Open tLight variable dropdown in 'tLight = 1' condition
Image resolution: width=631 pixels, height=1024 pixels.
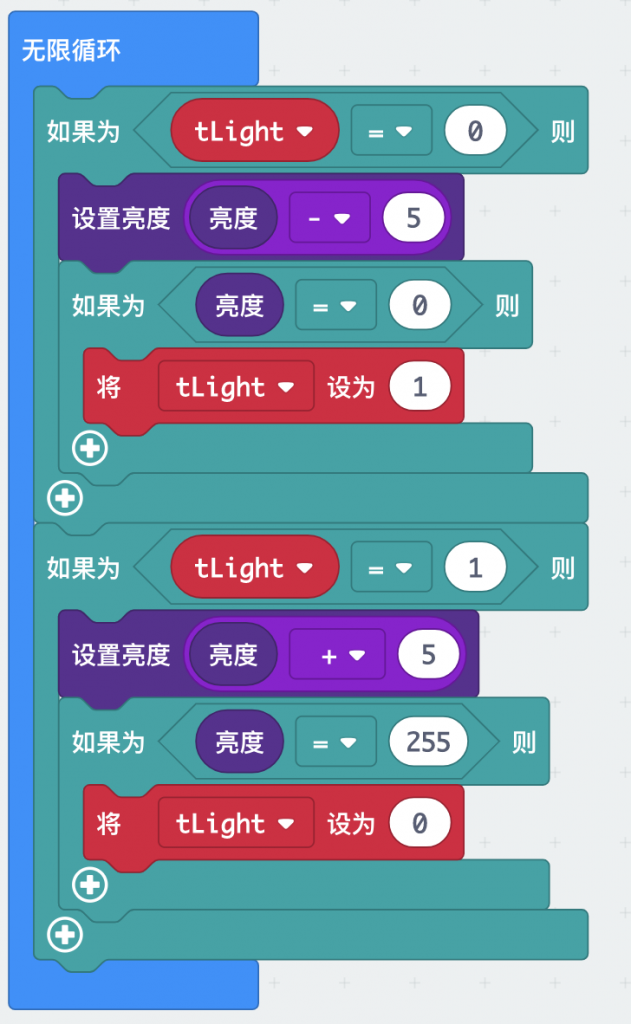coord(255,567)
